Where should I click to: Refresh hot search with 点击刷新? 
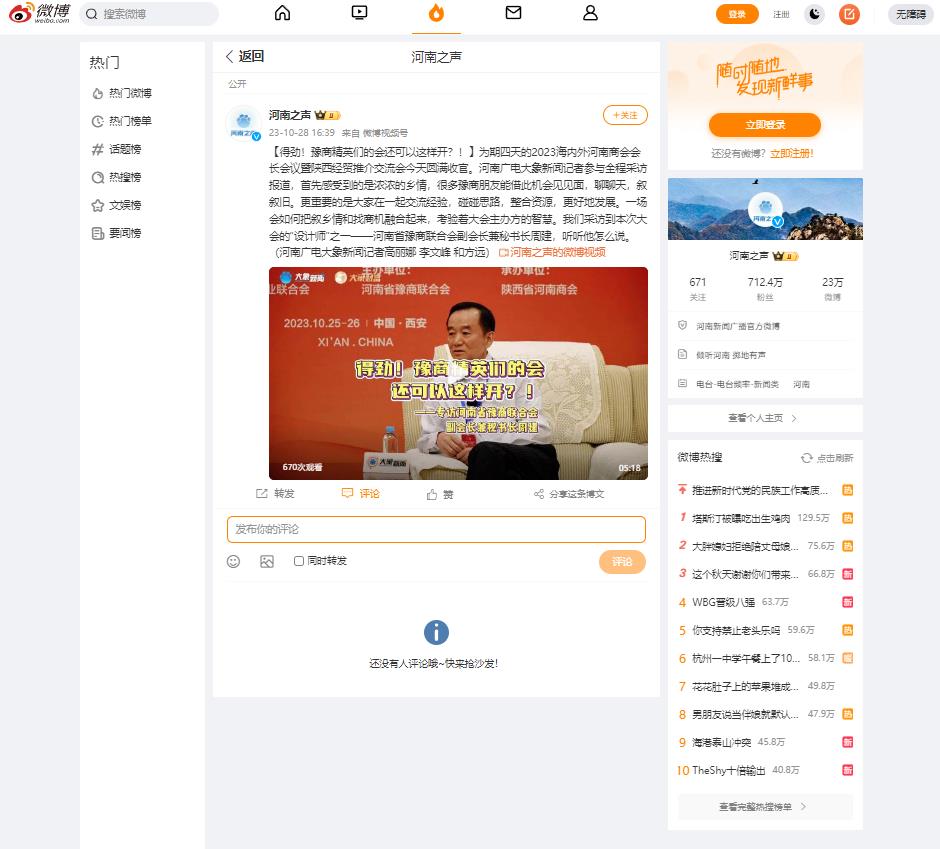click(x=827, y=457)
